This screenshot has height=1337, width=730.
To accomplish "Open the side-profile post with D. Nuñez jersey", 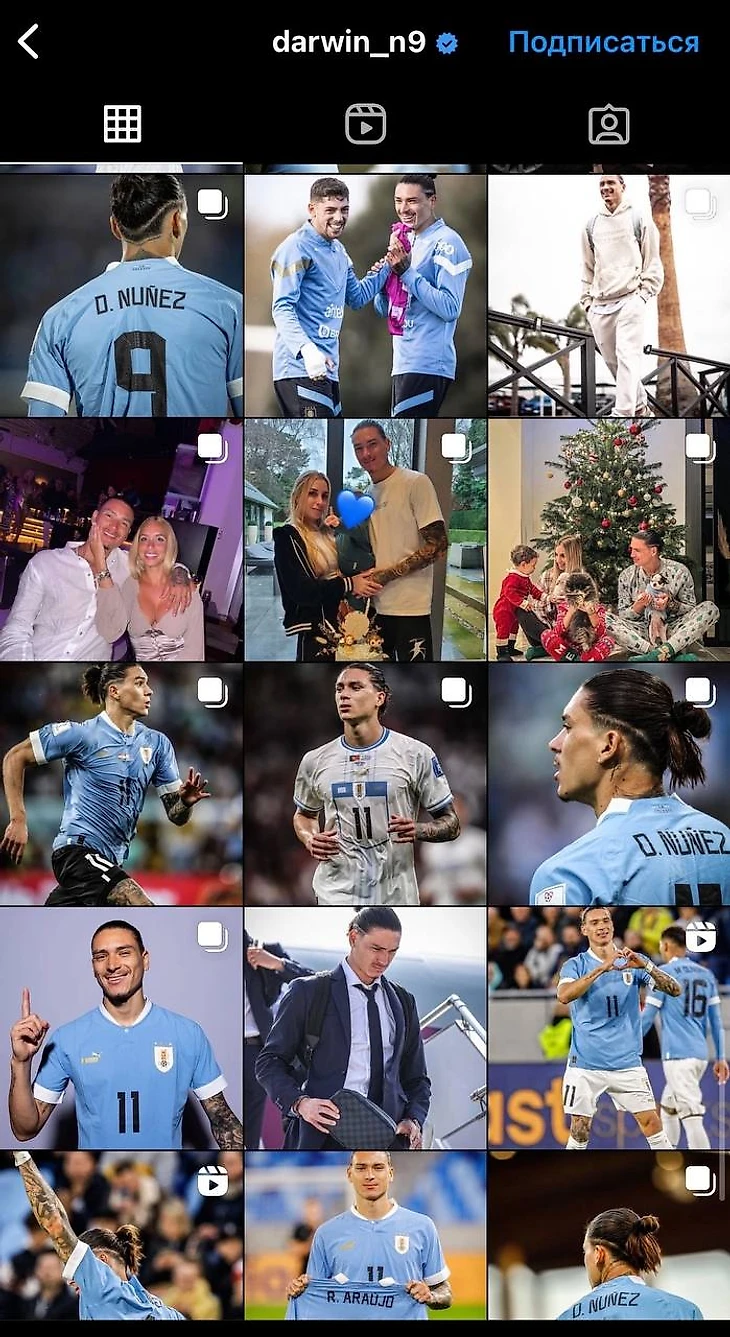I will pos(608,784).
